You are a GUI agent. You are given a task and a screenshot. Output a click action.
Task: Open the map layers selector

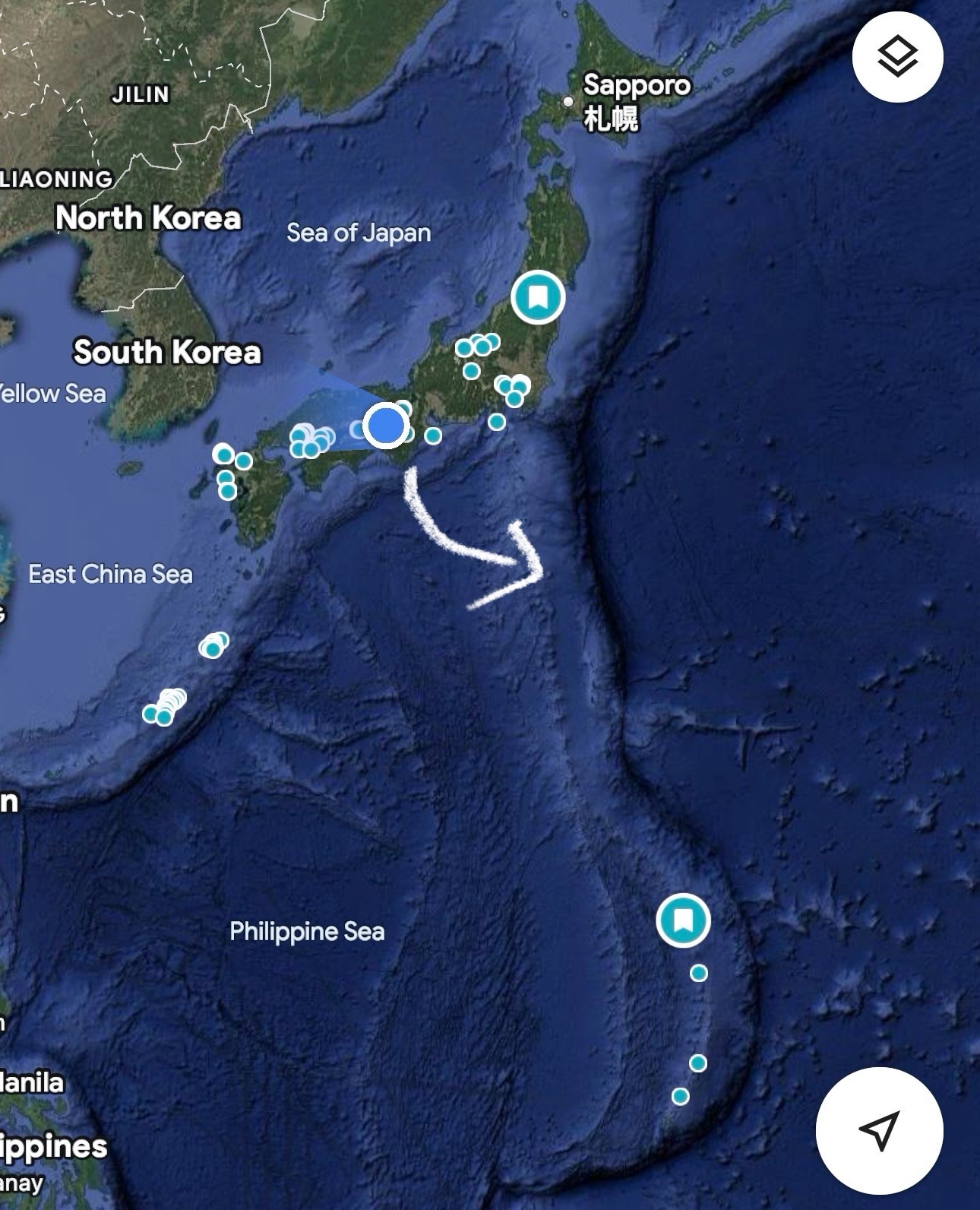(x=897, y=57)
